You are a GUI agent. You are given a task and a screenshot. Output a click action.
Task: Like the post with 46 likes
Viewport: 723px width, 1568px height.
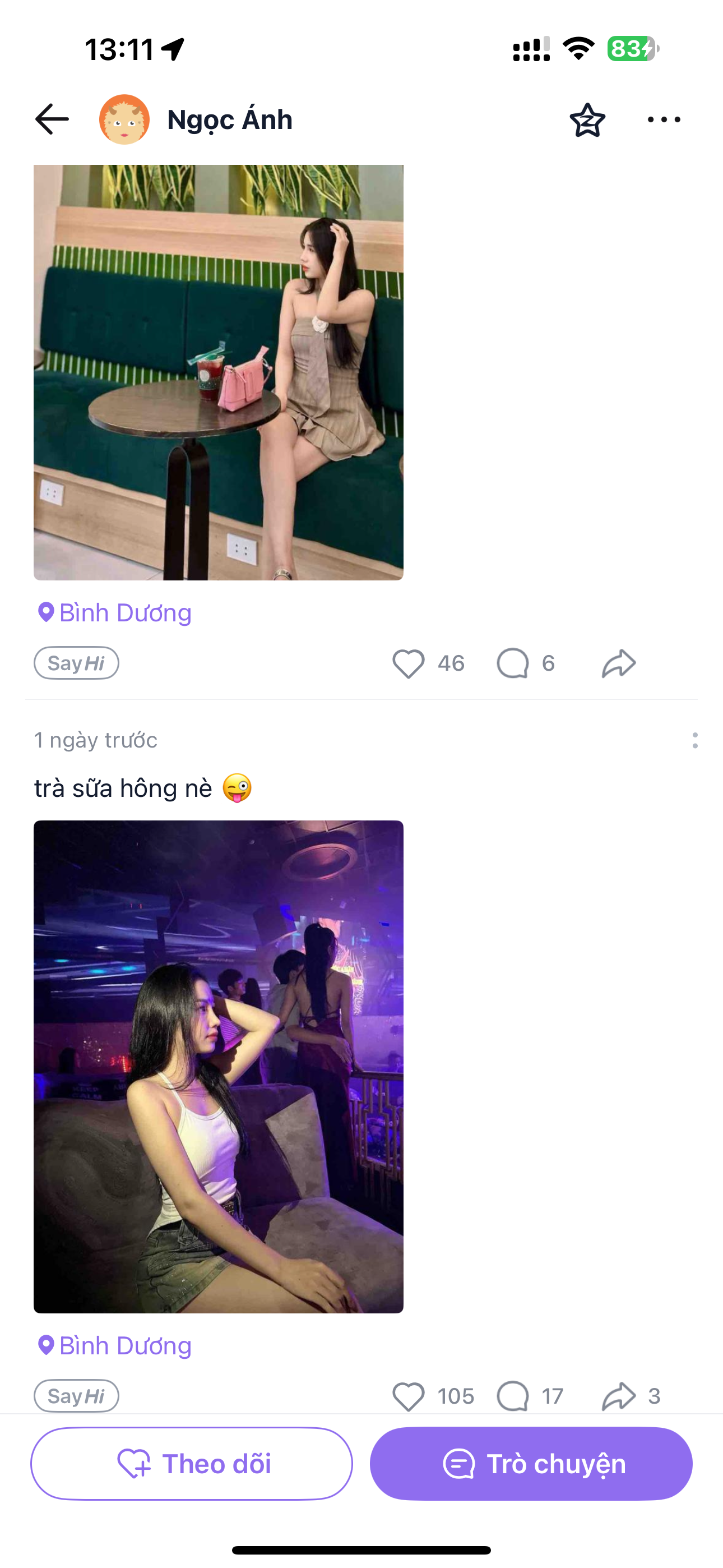tap(409, 663)
